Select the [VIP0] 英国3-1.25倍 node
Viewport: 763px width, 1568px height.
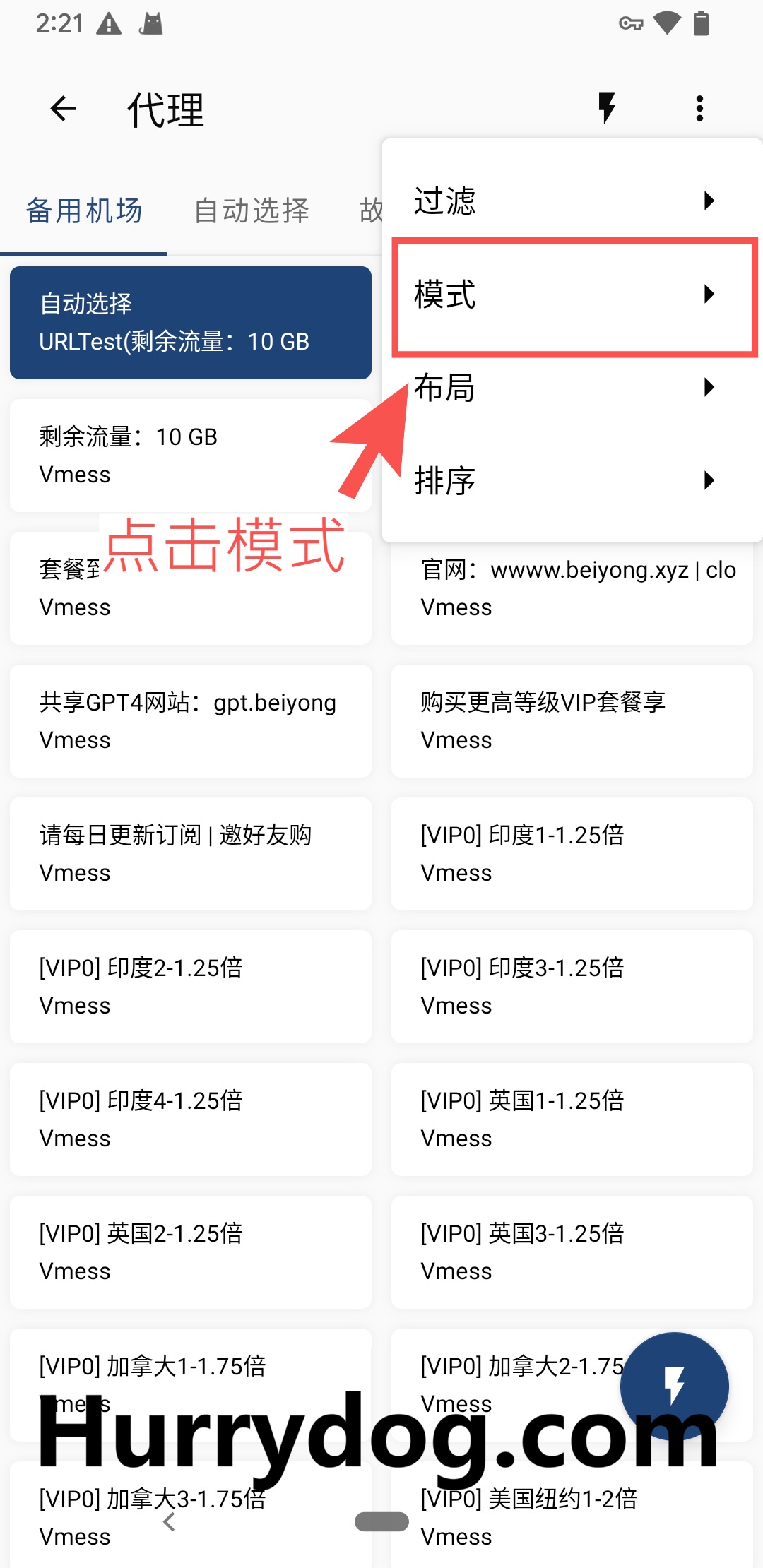click(x=572, y=1252)
